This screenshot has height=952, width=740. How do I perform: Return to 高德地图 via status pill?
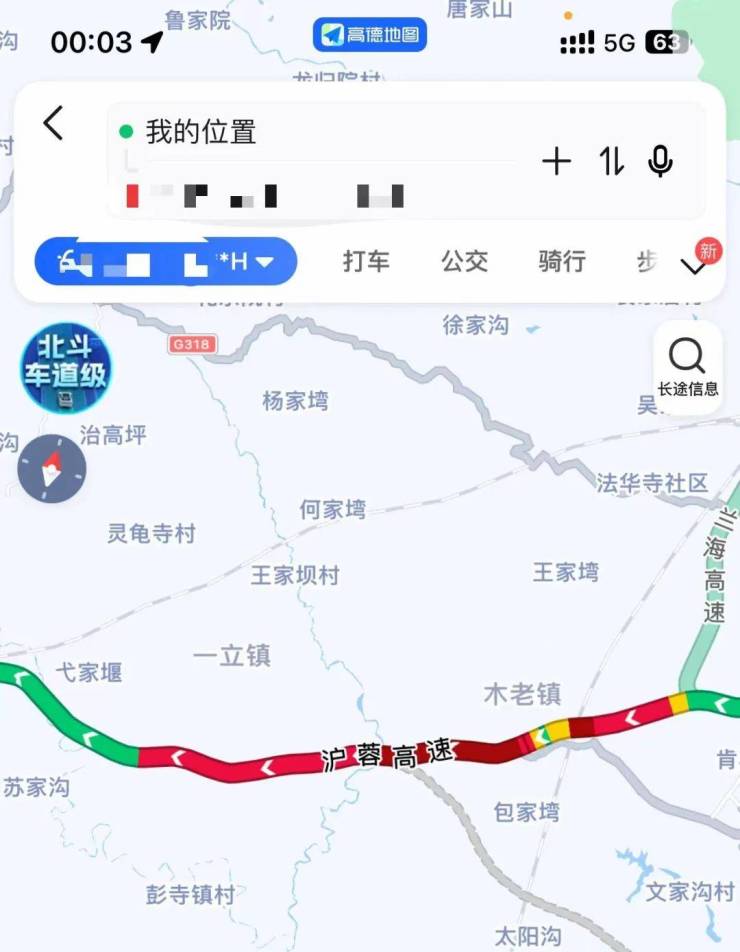pos(370,36)
